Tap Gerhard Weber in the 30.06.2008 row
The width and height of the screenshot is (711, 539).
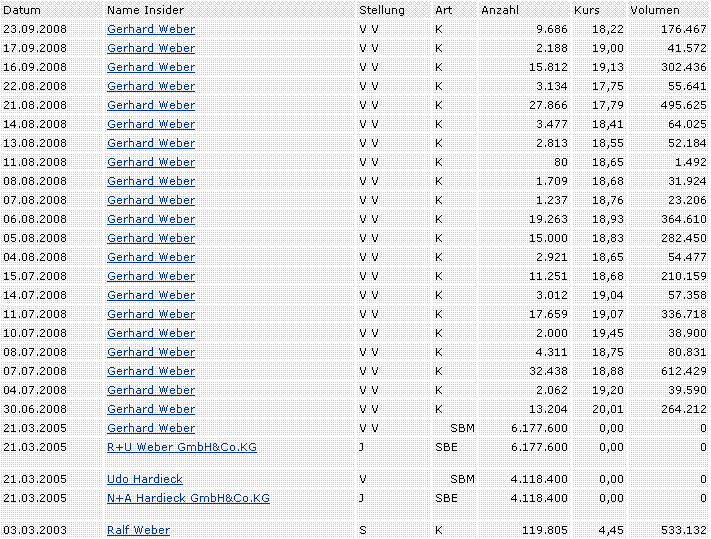click(151, 409)
